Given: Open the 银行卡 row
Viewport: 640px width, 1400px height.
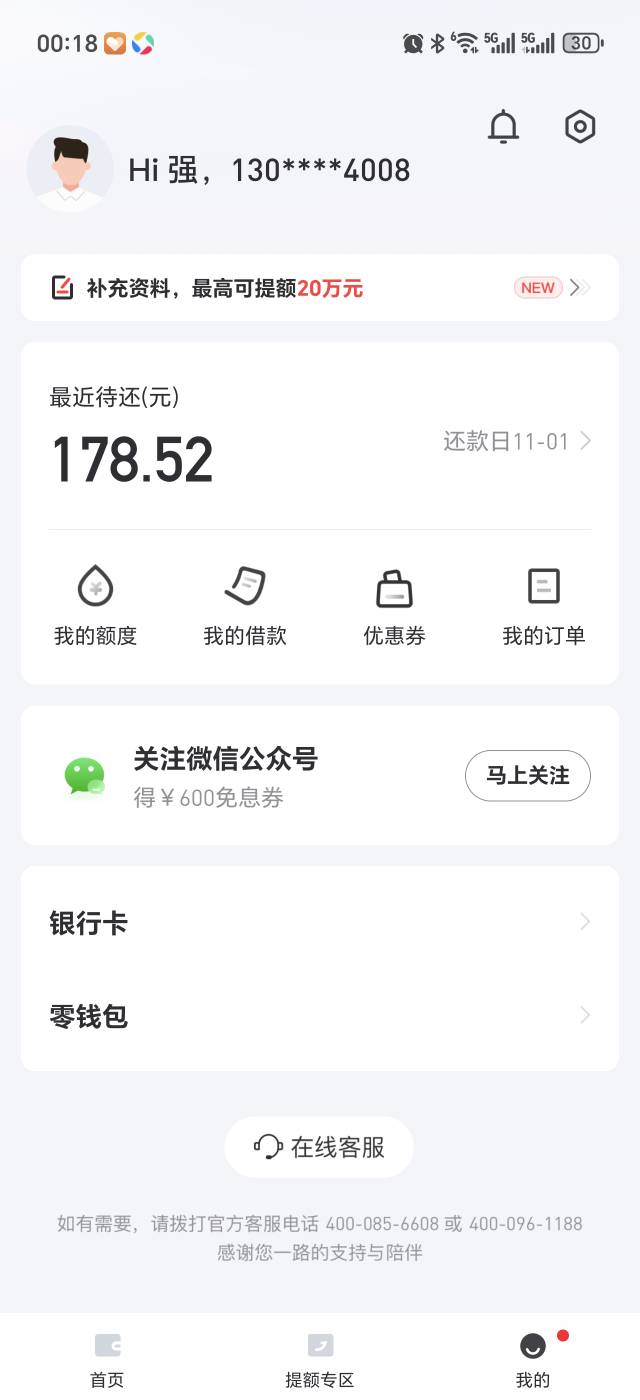Looking at the screenshot, I should click(x=320, y=922).
